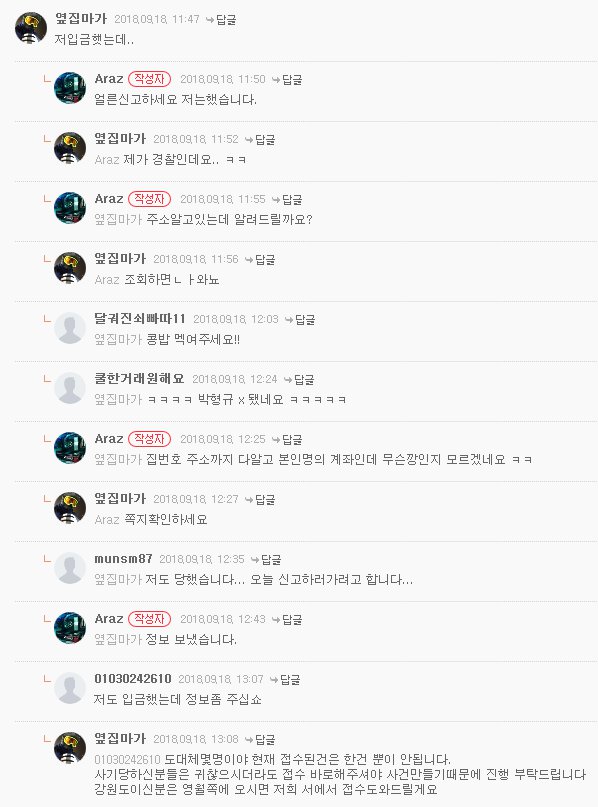Reply to 01030242610's comment

pyautogui.click(x=286, y=680)
